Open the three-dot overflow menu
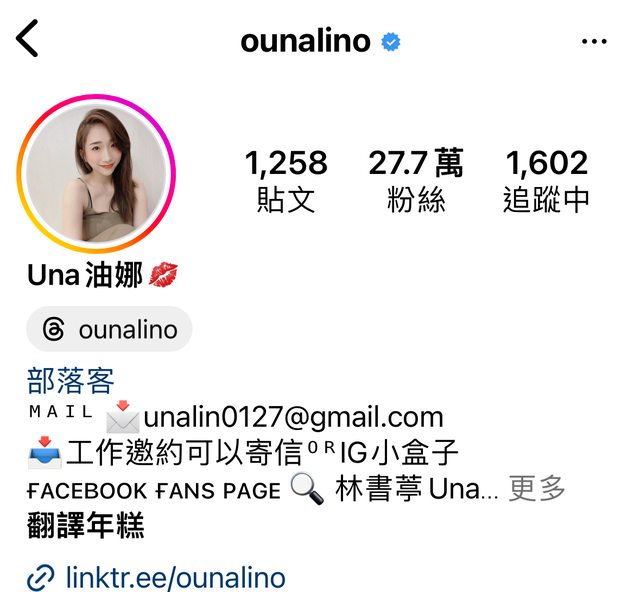The image size is (640, 592). pos(594,41)
